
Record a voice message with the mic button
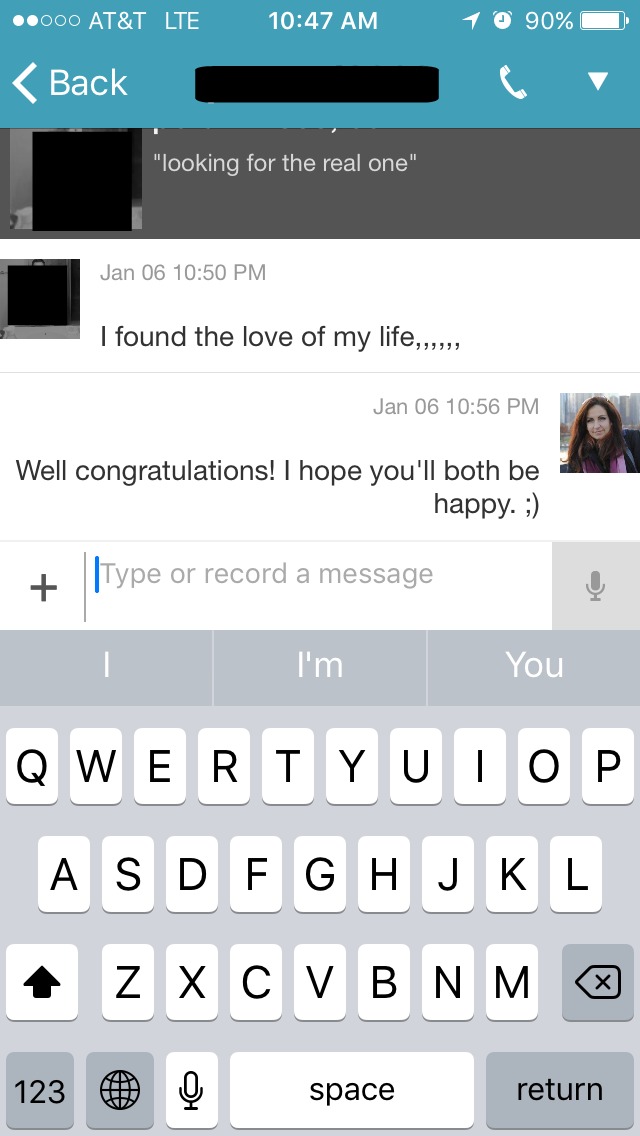595,586
